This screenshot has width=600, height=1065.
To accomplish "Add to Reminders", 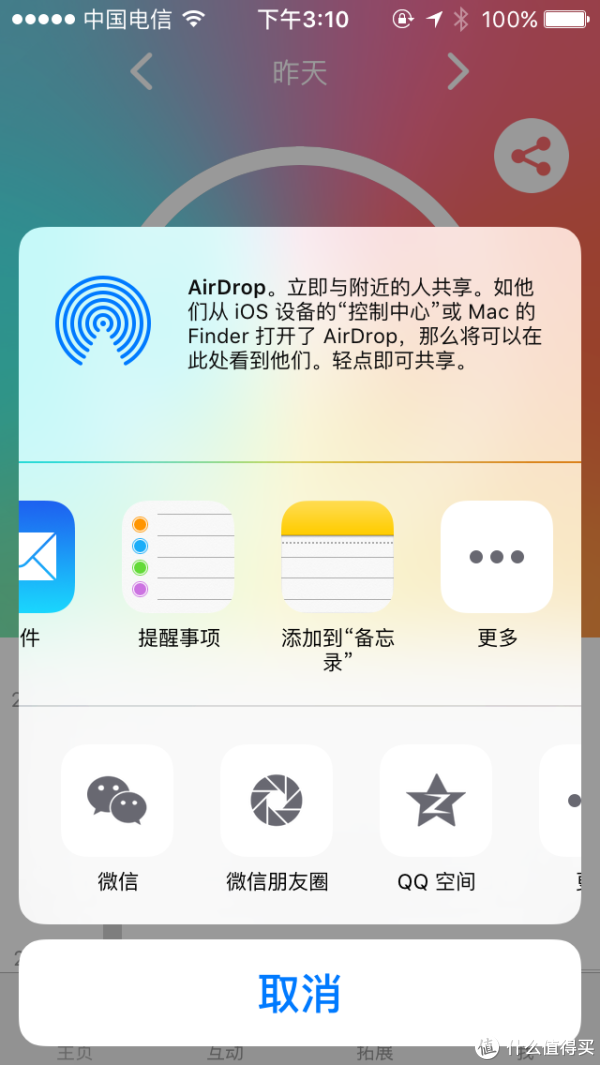I will click(x=178, y=557).
